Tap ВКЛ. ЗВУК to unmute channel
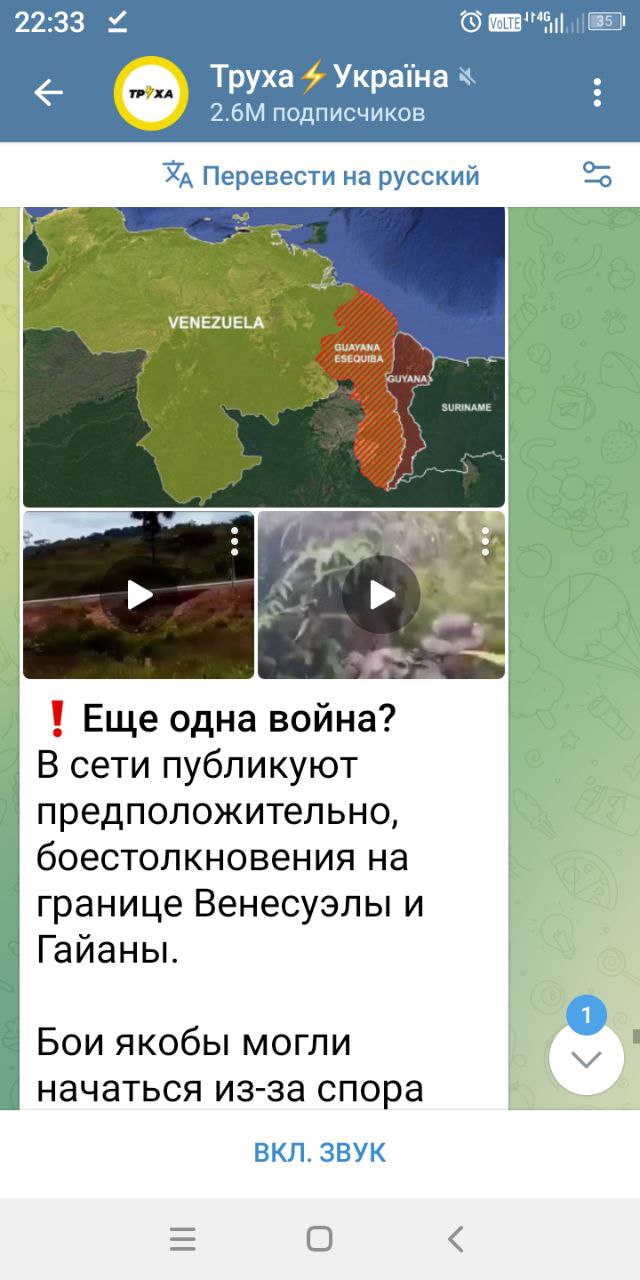This screenshot has height=1280, width=640. pos(320,1152)
